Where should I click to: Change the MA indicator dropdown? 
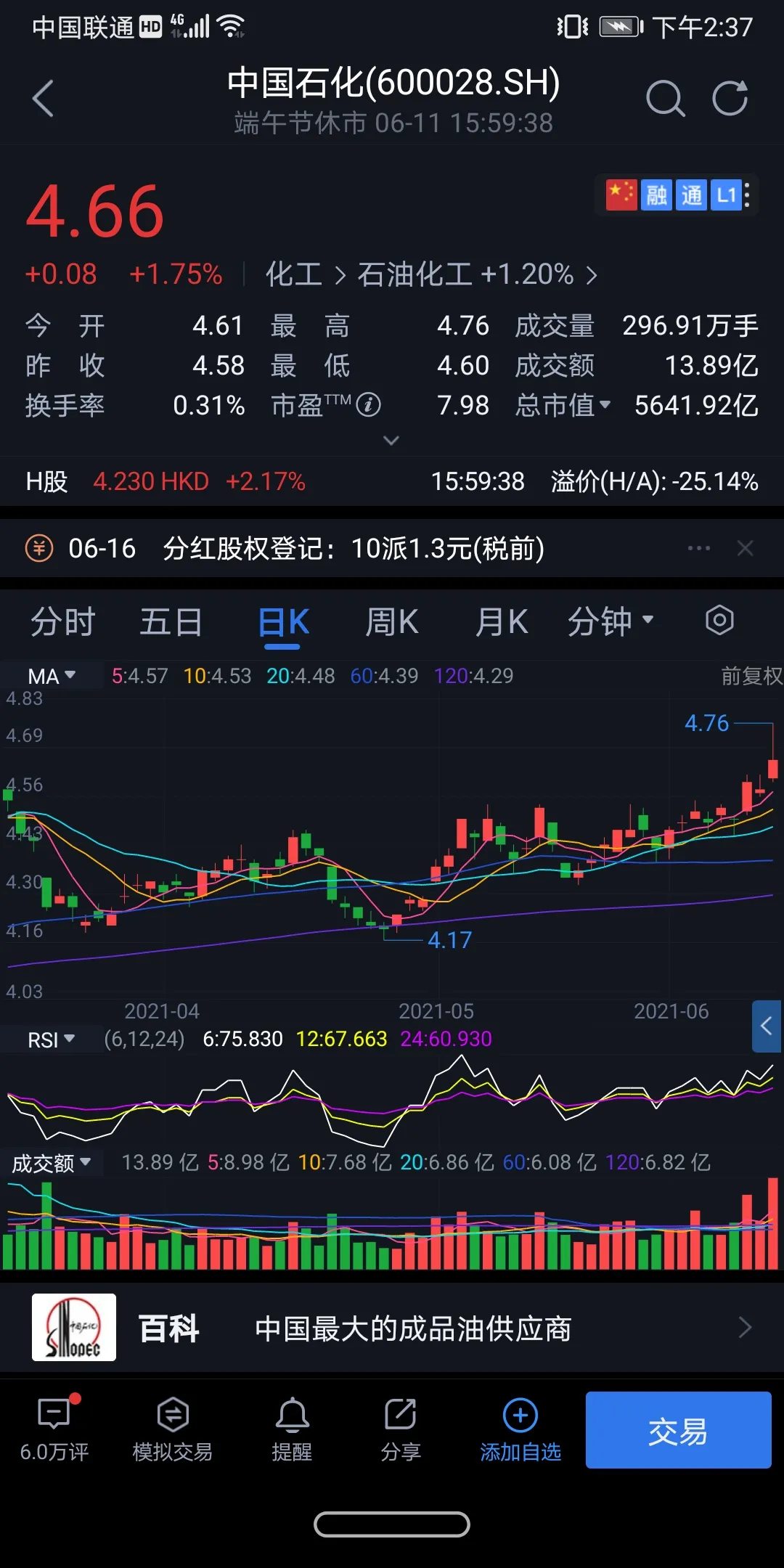tap(52, 677)
